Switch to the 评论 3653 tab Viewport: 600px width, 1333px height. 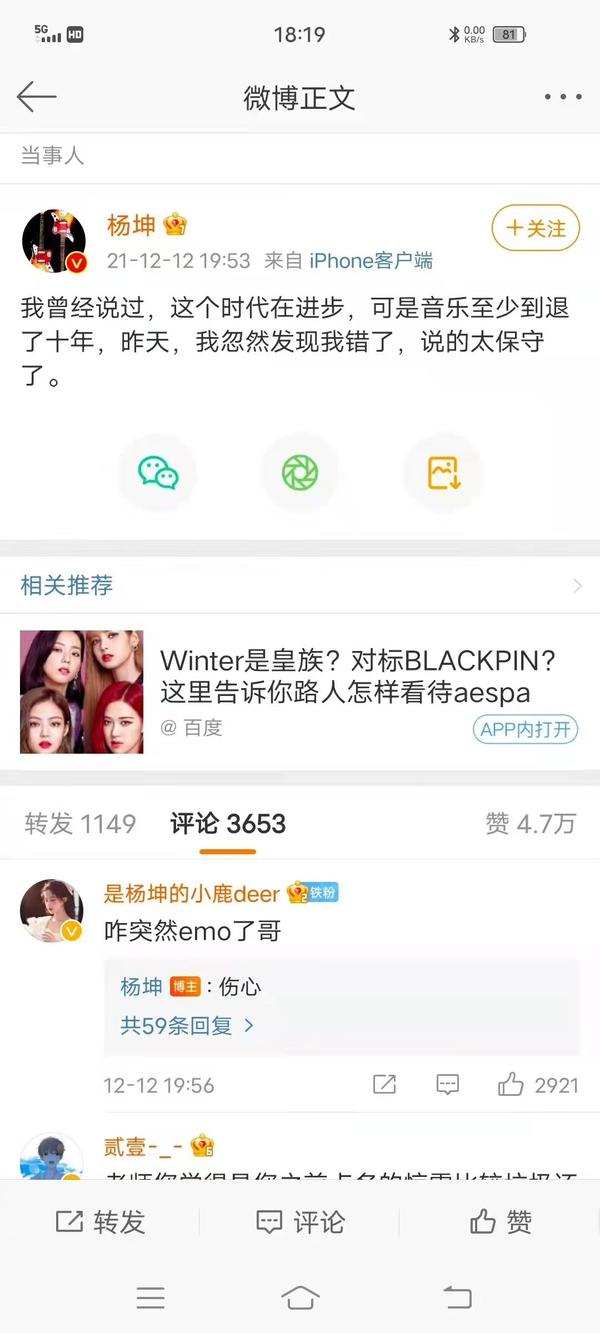pos(228,824)
